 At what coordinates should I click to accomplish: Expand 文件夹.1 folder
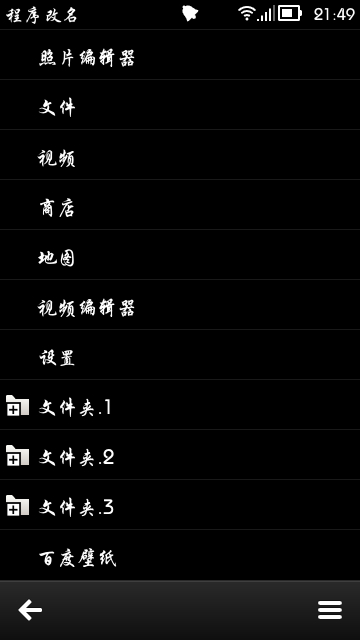(x=180, y=405)
